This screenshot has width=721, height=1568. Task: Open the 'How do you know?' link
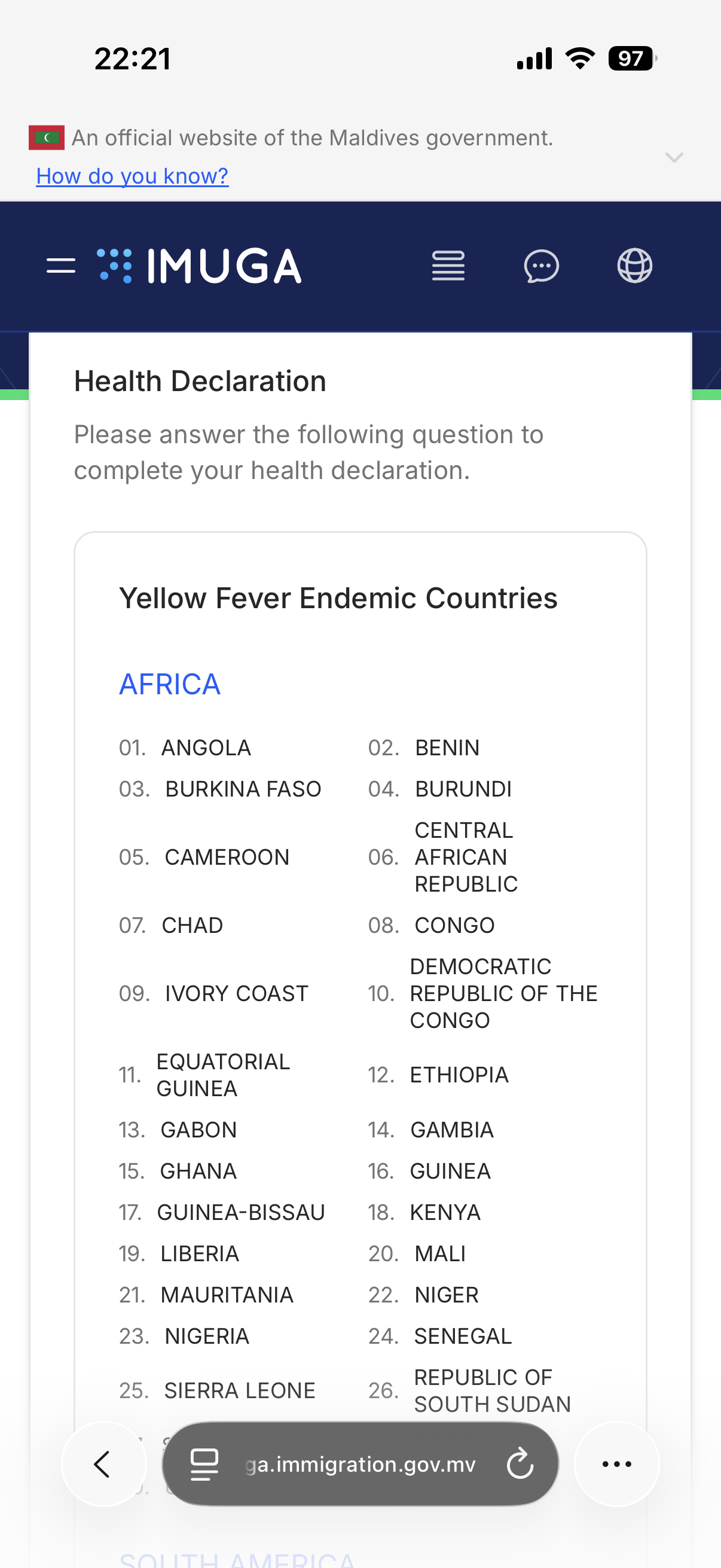tap(132, 176)
